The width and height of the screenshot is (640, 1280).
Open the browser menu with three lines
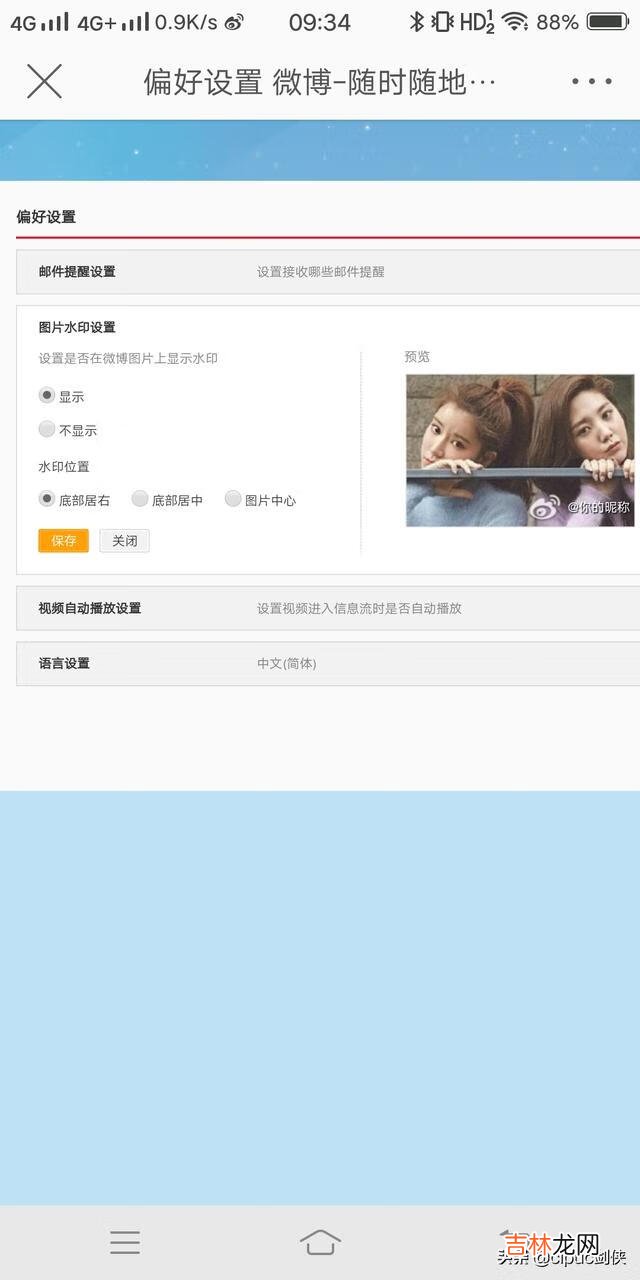(125, 1242)
